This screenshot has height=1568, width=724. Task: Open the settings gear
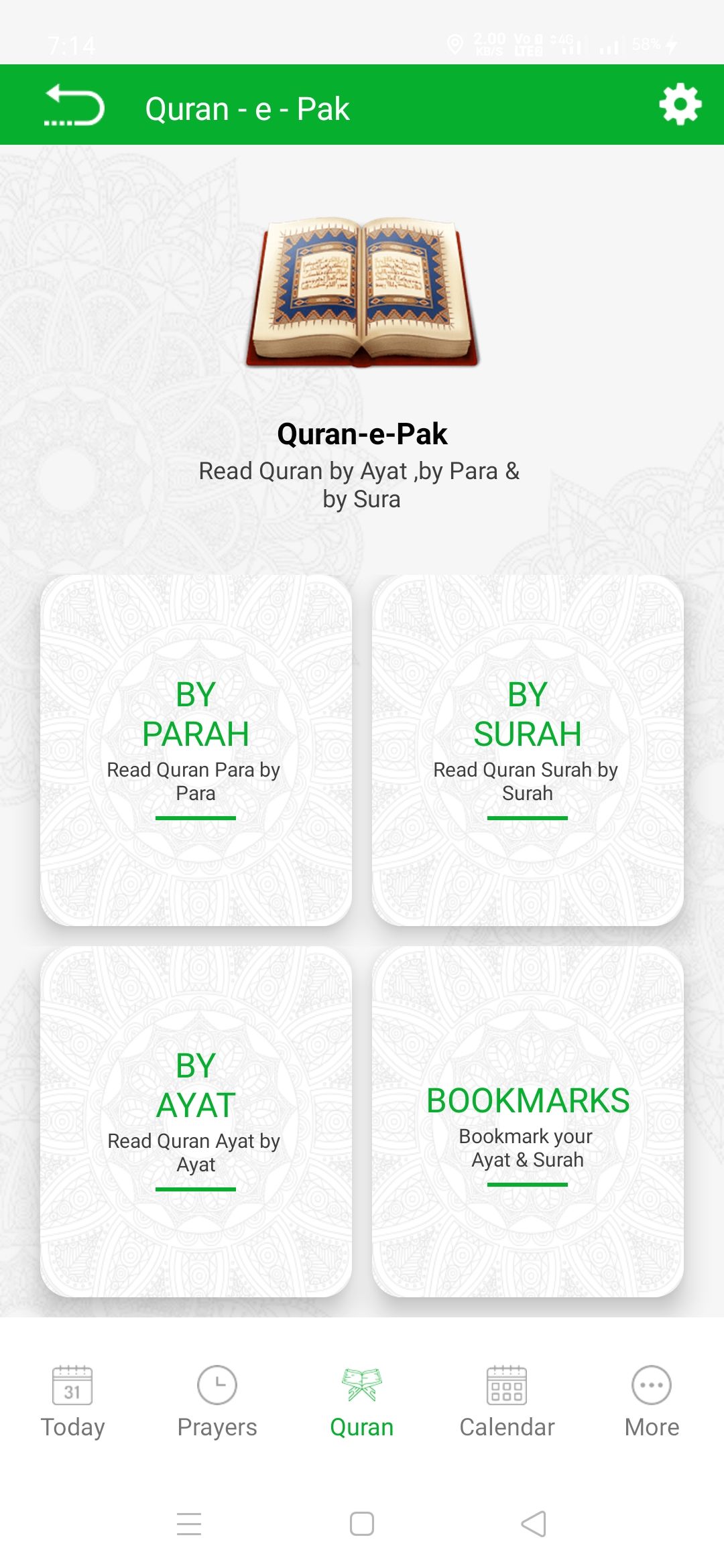[x=680, y=105]
